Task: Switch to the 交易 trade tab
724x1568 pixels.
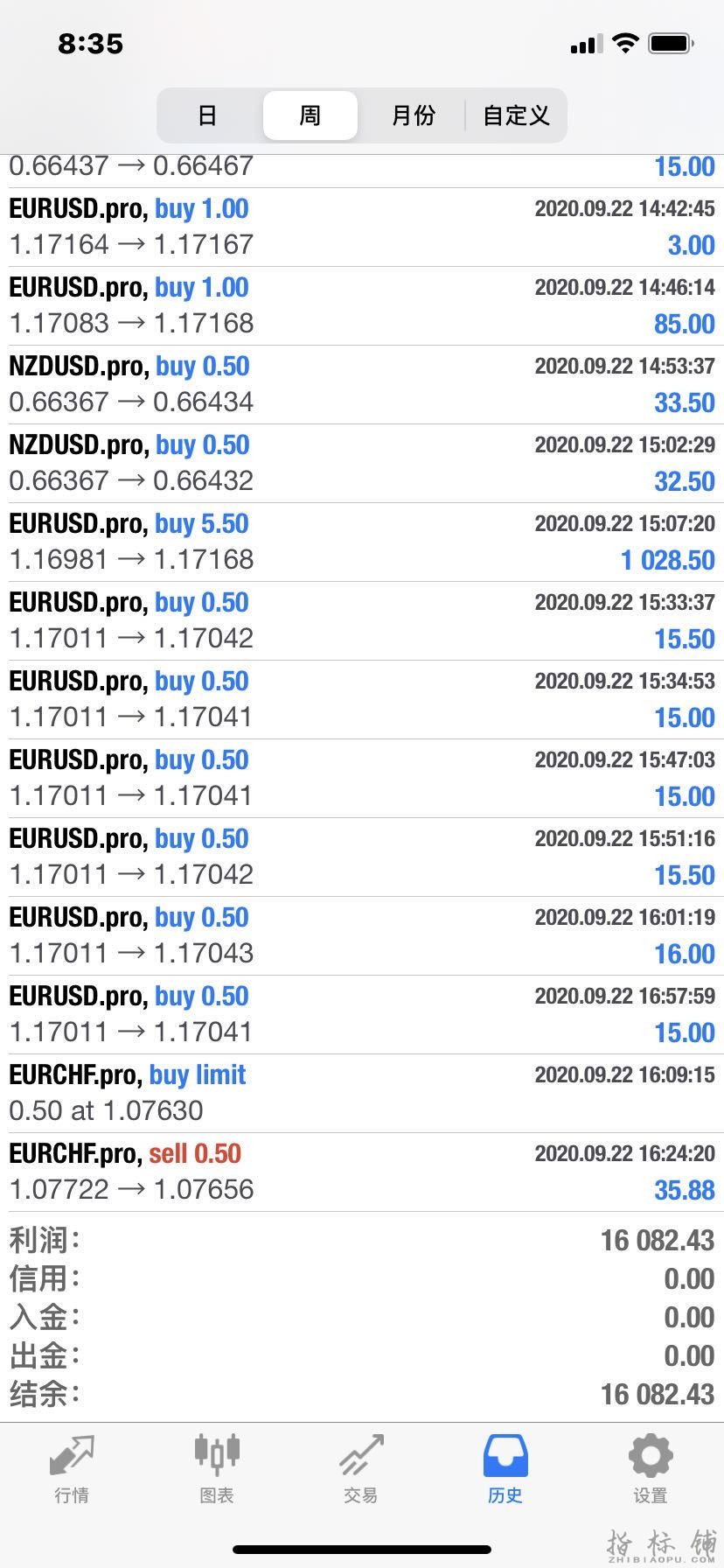Action: 360,1470
